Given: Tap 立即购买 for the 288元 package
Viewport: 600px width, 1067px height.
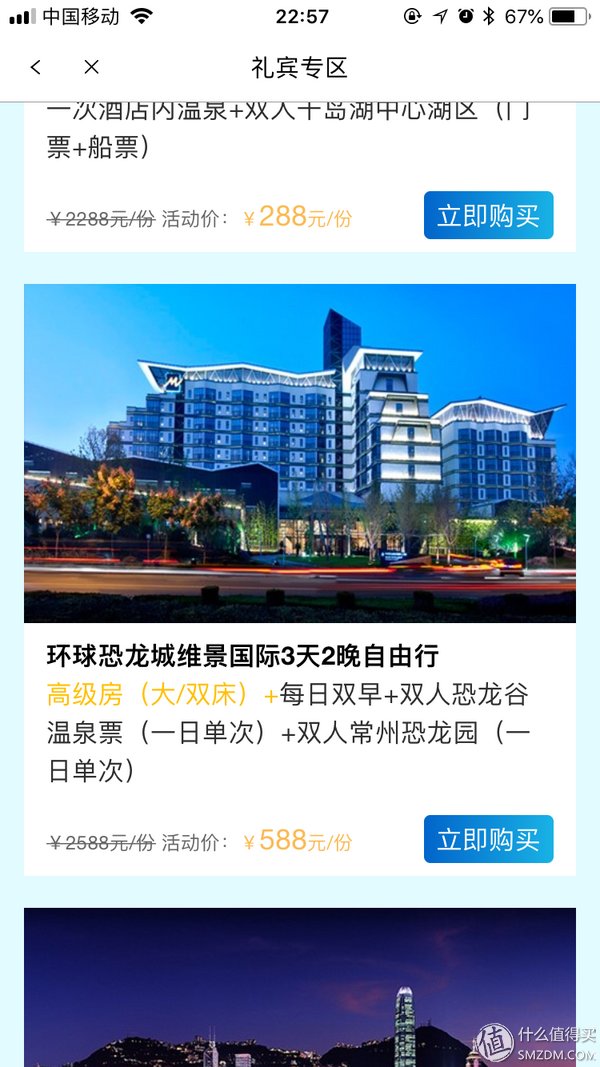Looking at the screenshot, I should 488,215.
